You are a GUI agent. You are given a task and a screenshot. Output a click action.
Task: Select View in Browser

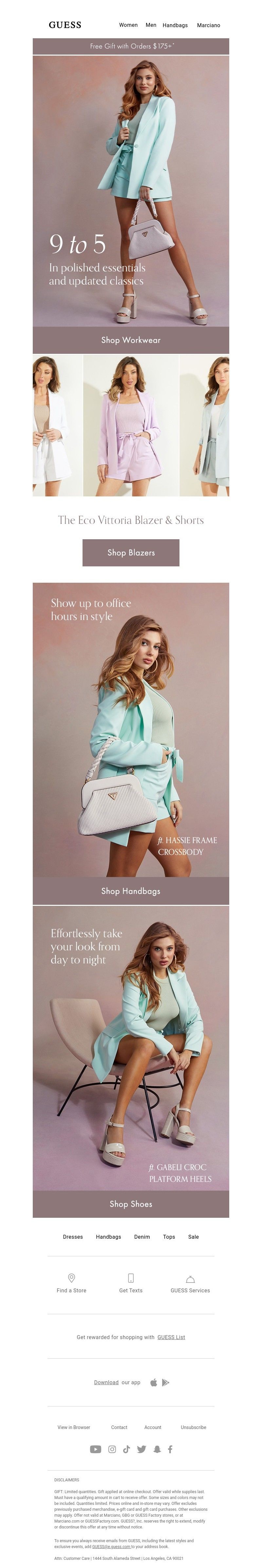click(x=74, y=1427)
